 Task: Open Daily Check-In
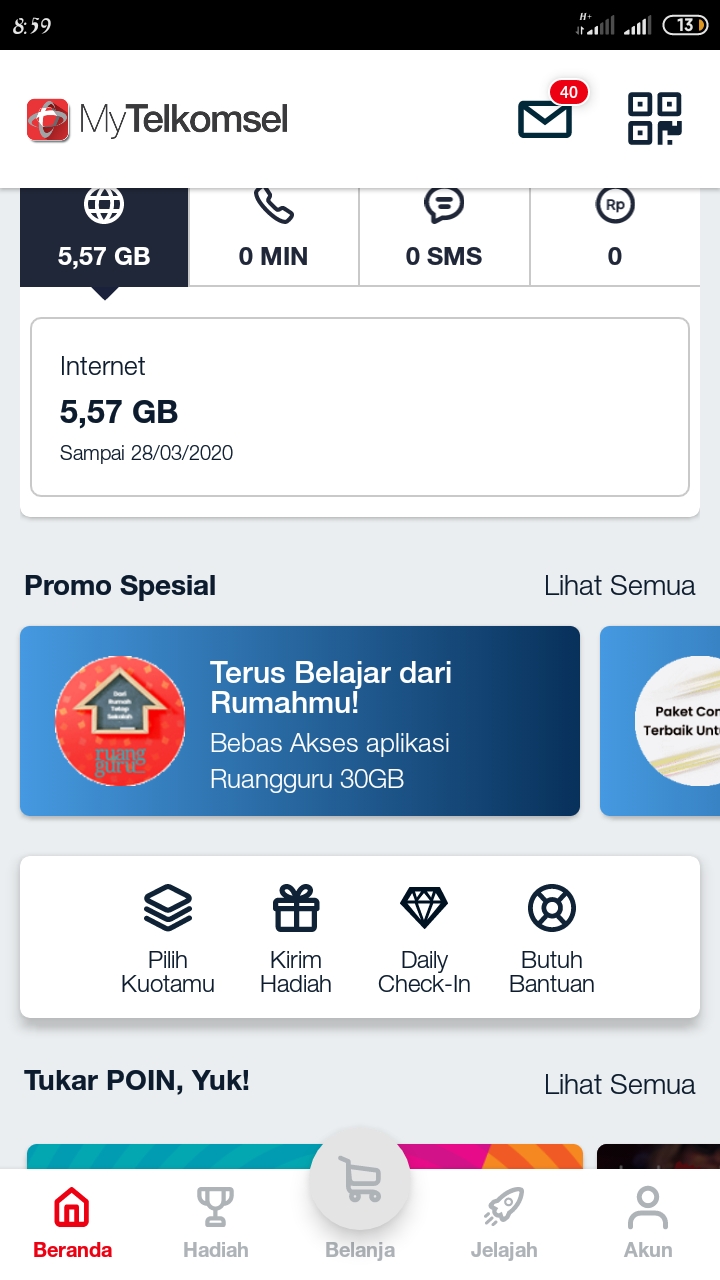(x=424, y=939)
